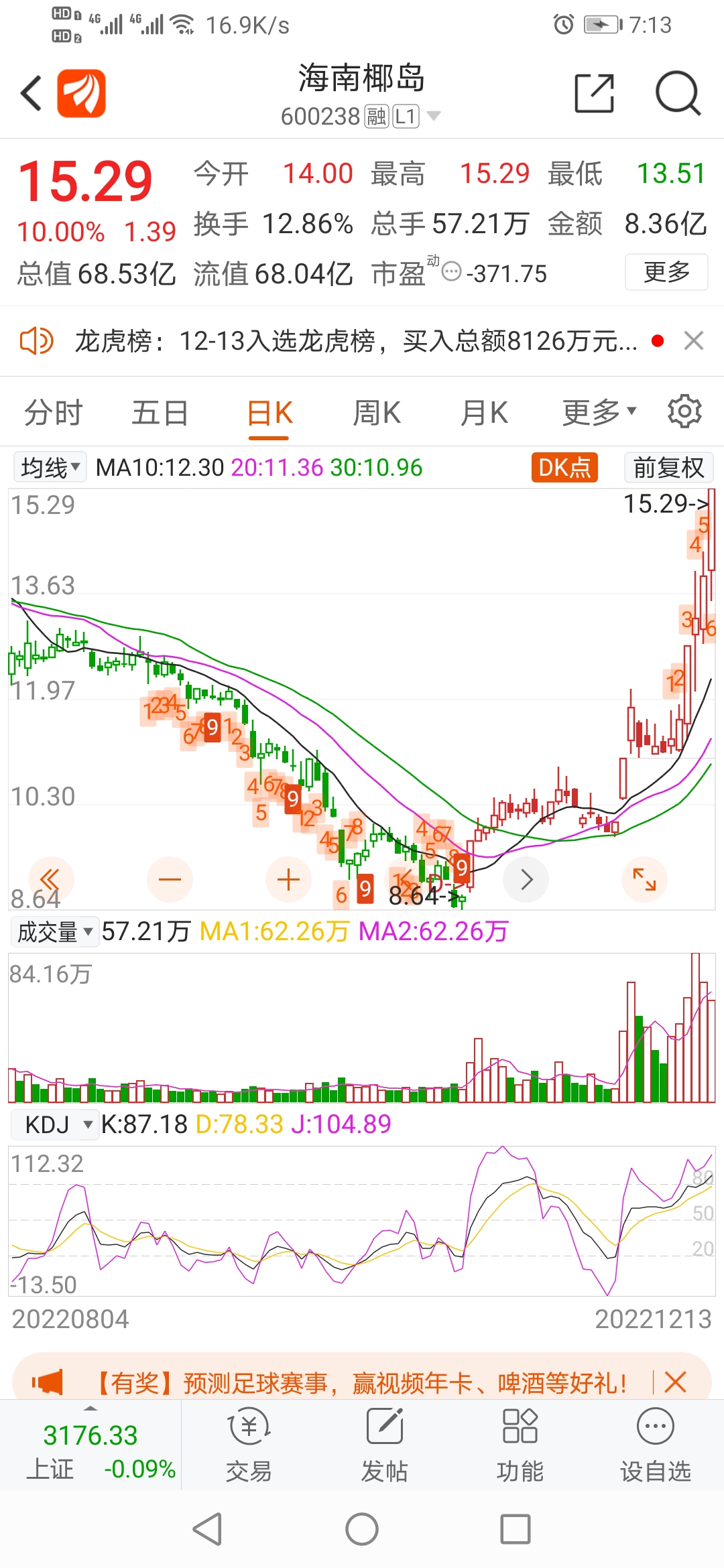The width and height of the screenshot is (724, 1568).
Task: Open the 交易 trade option
Action: pos(249,1444)
